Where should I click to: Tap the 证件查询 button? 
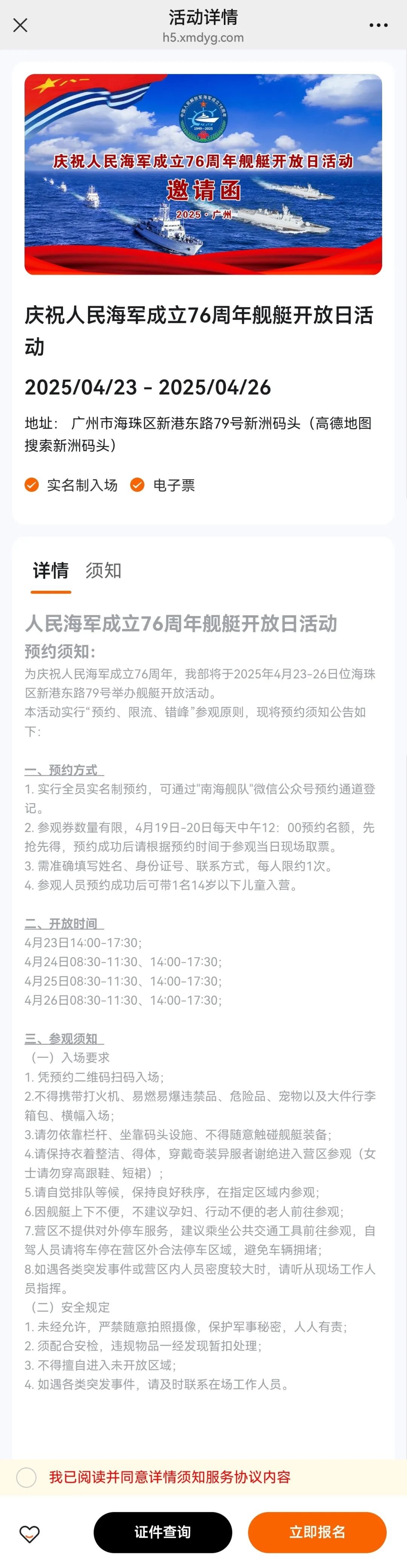pos(162,1532)
